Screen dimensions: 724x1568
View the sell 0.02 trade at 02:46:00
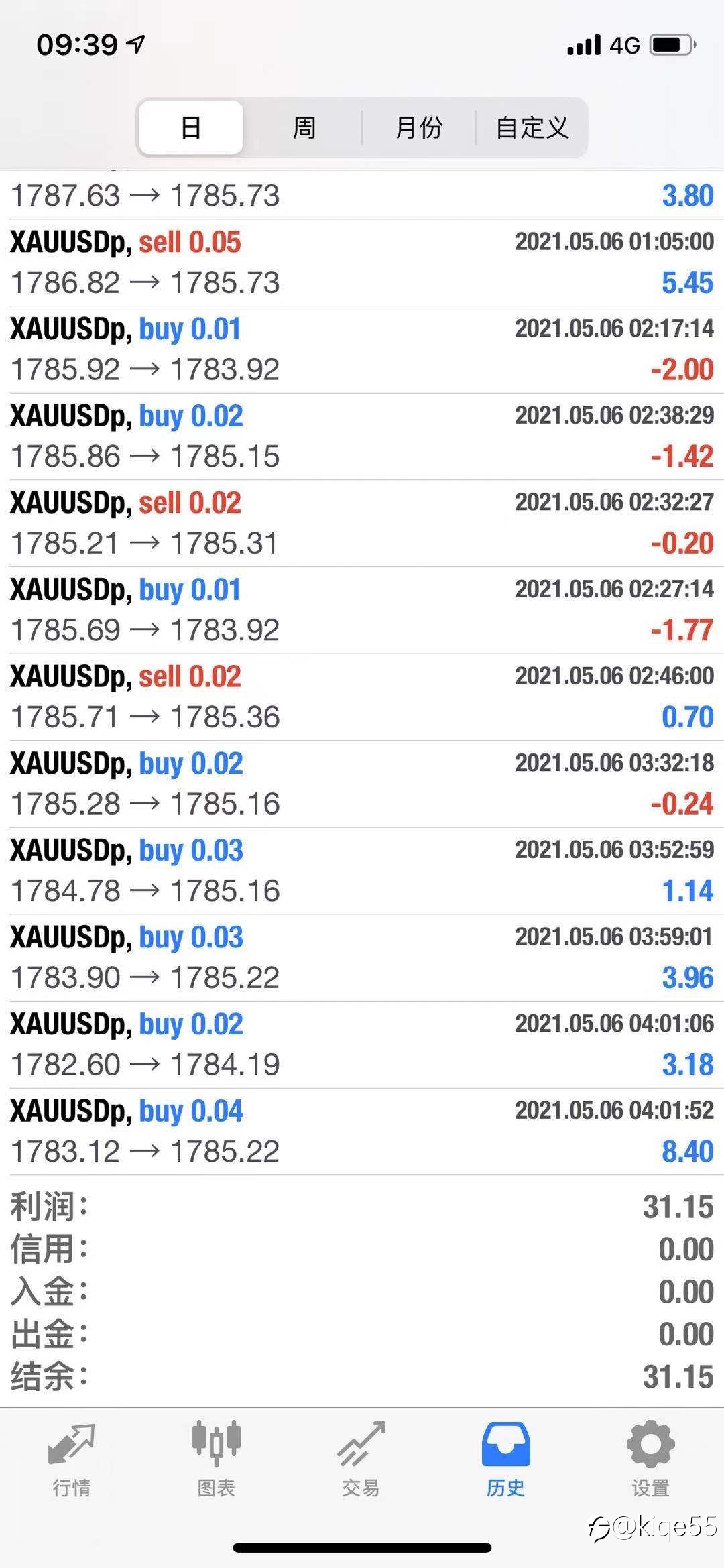click(362, 697)
